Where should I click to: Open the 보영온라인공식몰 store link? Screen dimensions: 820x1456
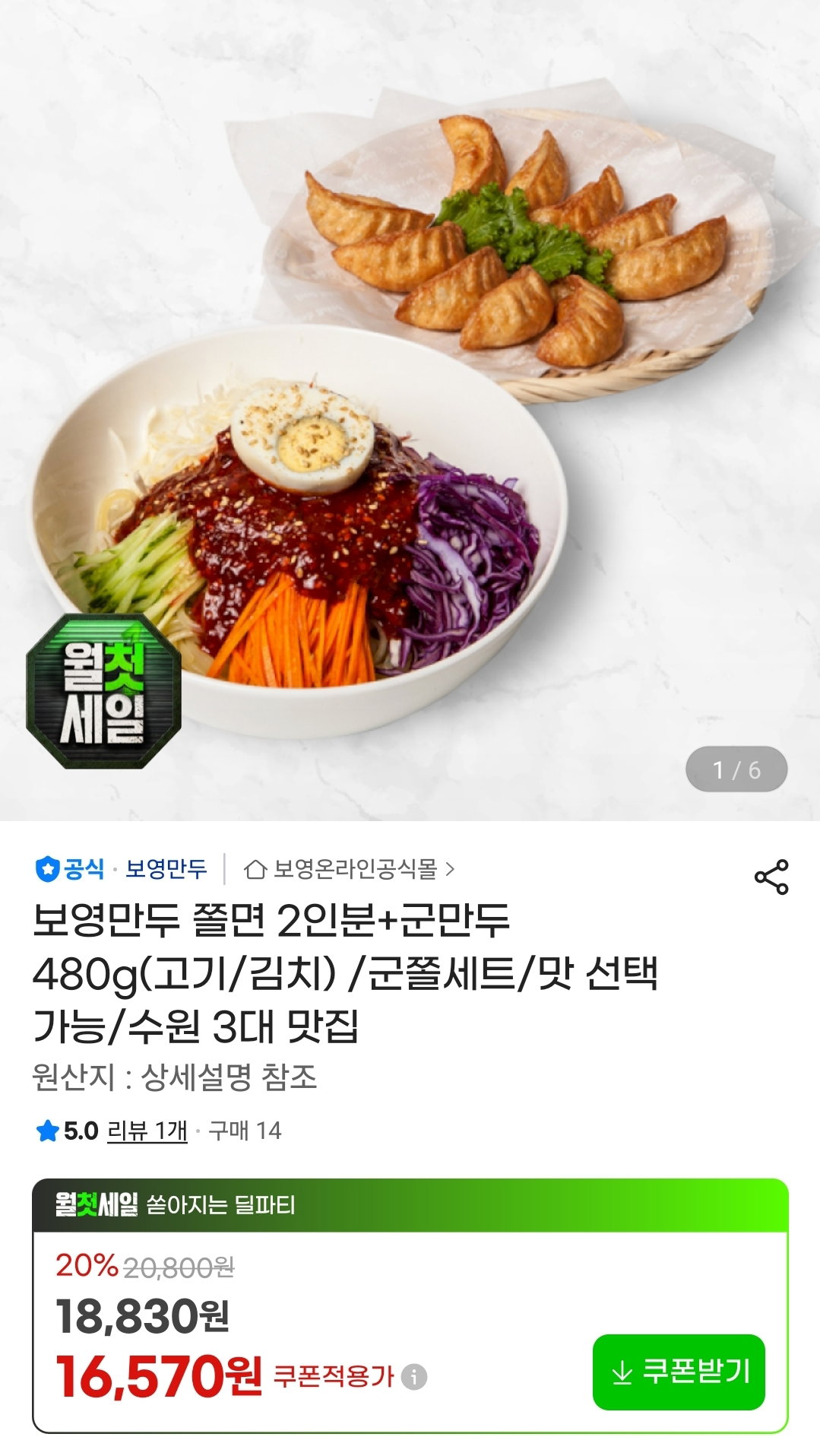pyautogui.click(x=349, y=868)
